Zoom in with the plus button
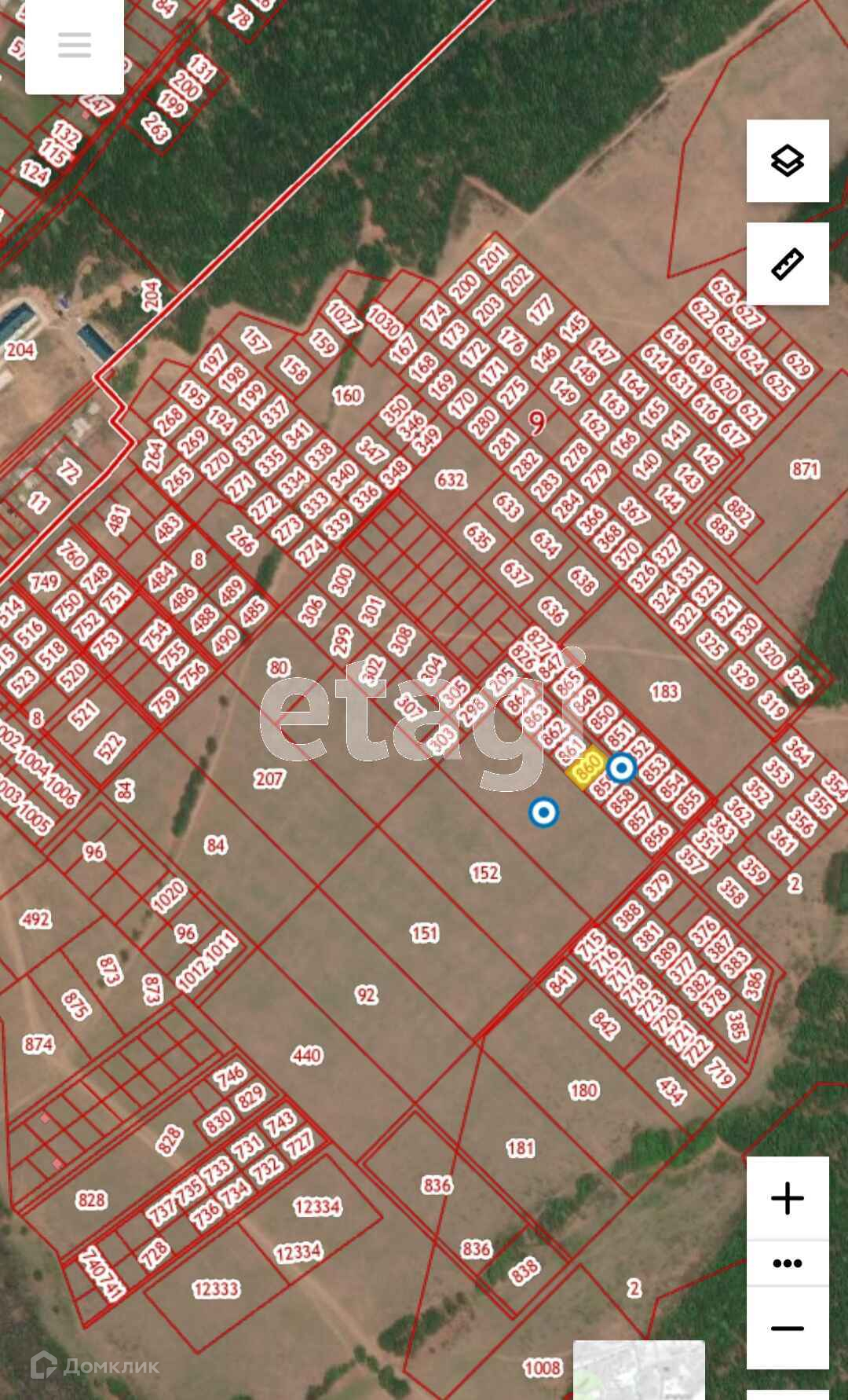The height and width of the screenshot is (1400, 848). click(x=788, y=1199)
